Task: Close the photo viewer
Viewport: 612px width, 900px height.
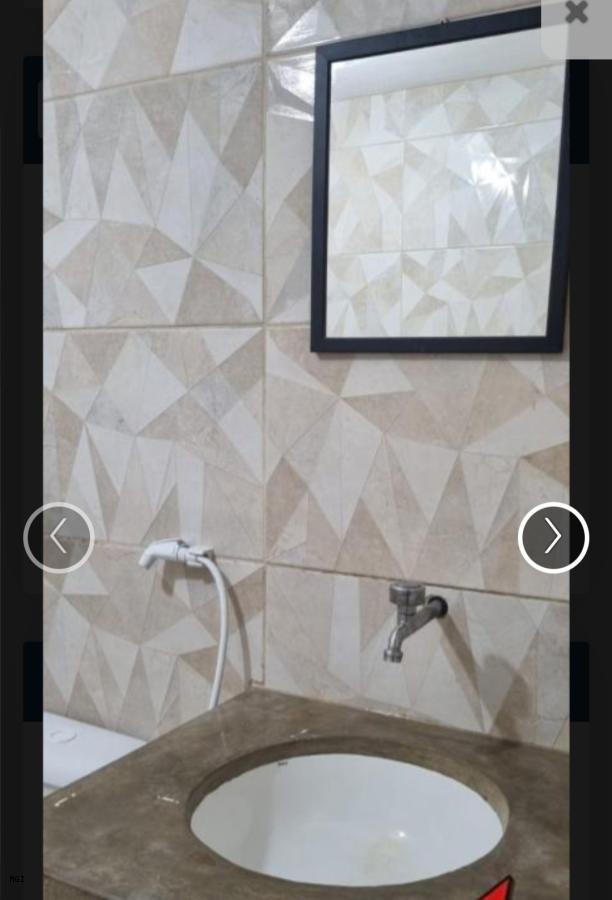Action: [576, 14]
